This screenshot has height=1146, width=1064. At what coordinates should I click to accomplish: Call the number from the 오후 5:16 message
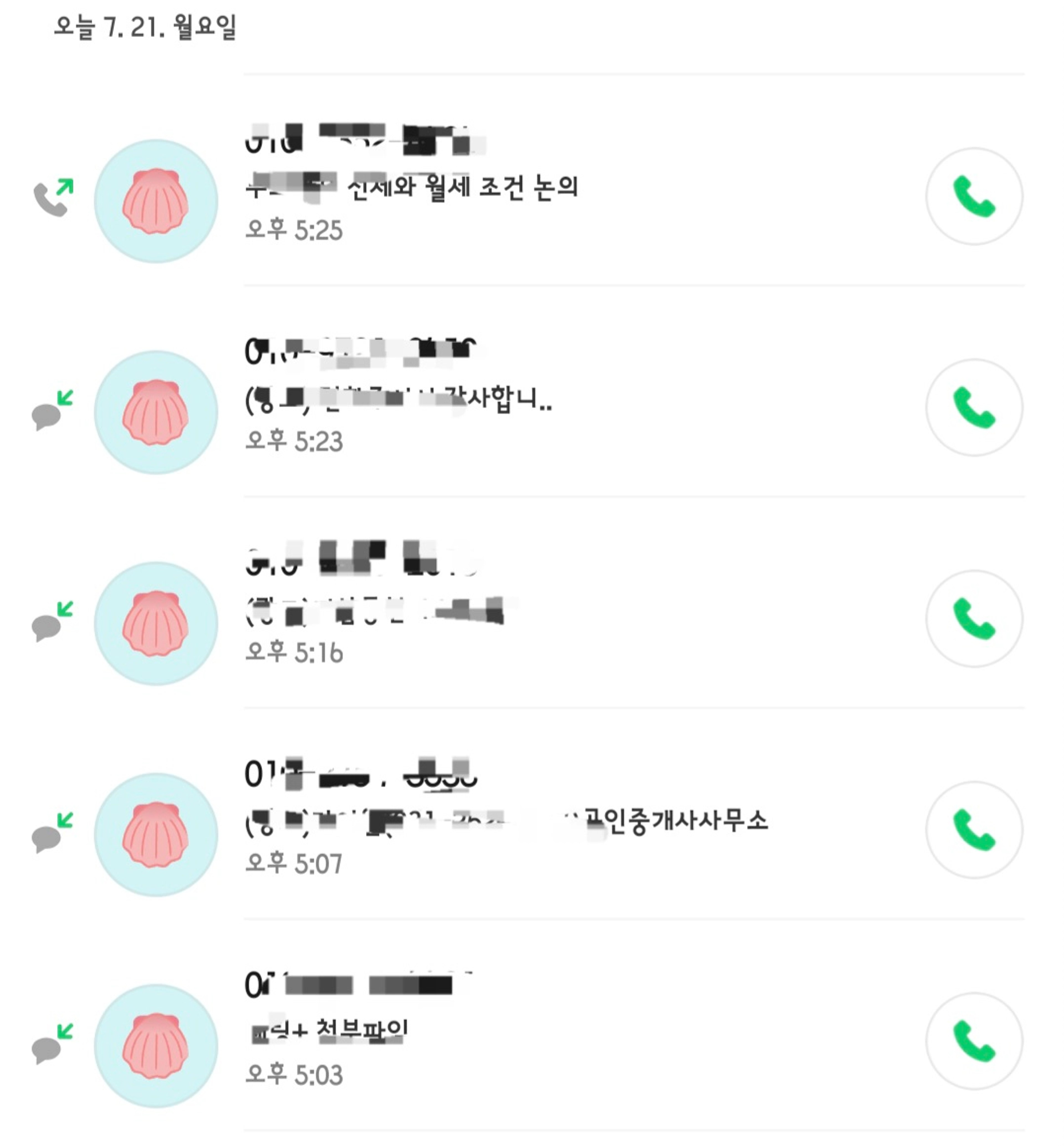pyautogui.click(x=974, y=618)
